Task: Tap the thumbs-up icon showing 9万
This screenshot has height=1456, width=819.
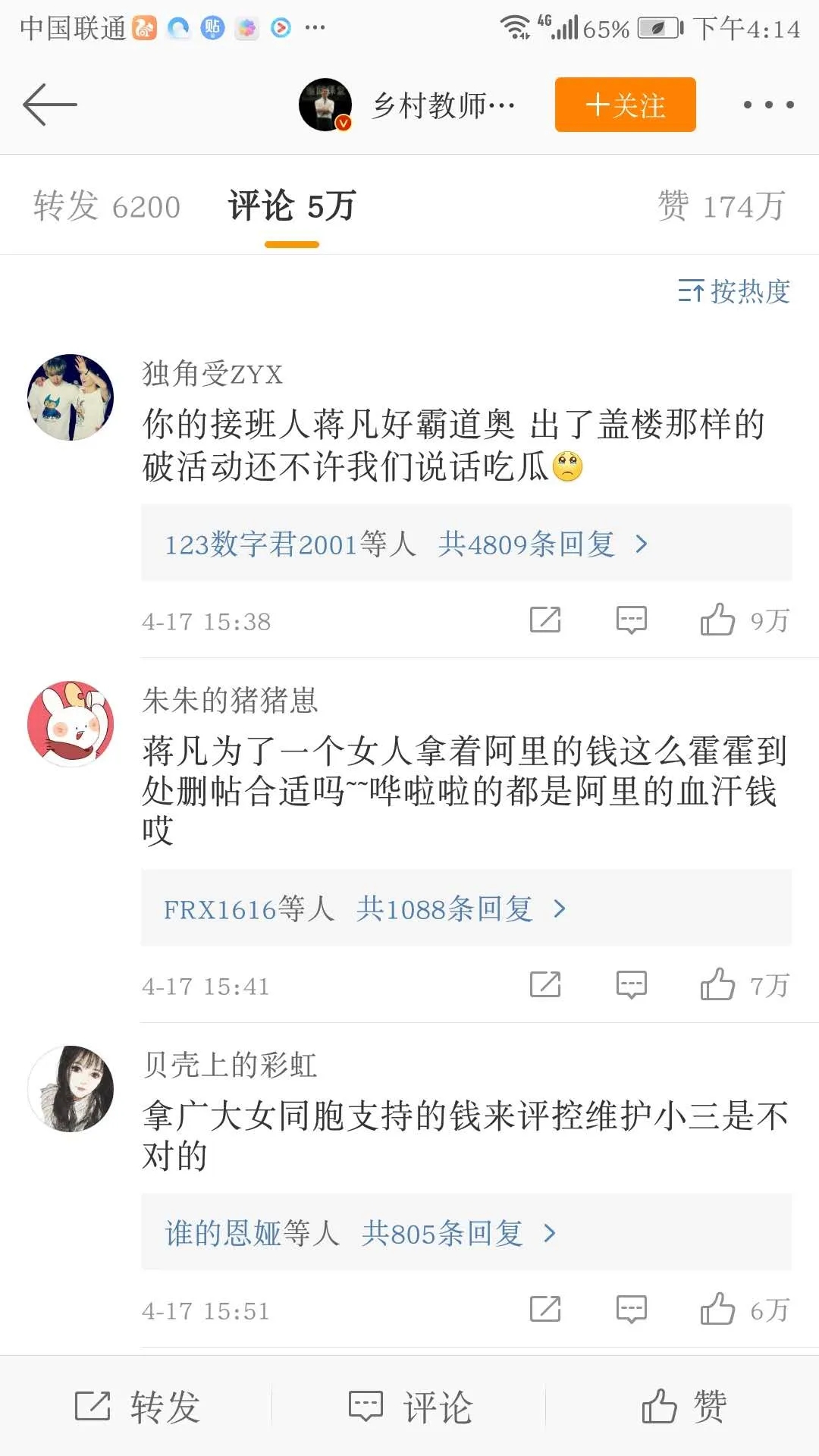Action: click(x=719, y=620)
